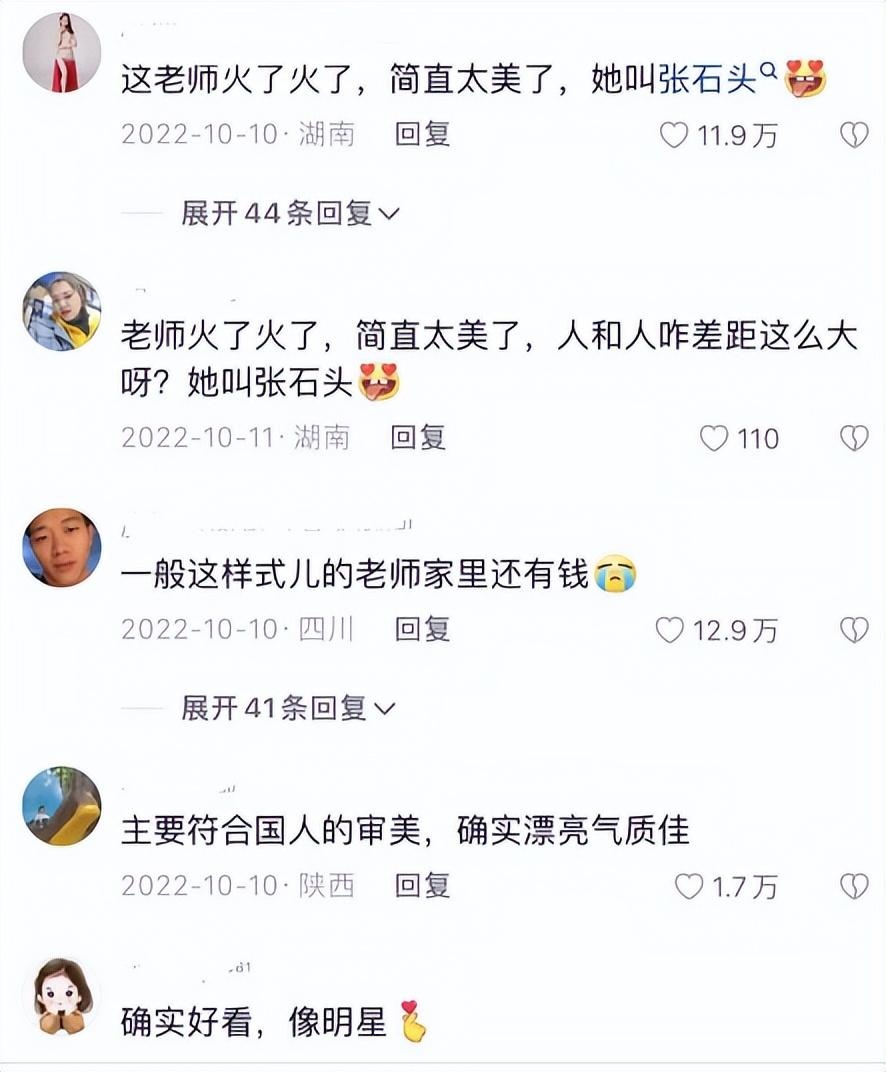Open avatar of the 陕西 commenter

tap(62, 806)
